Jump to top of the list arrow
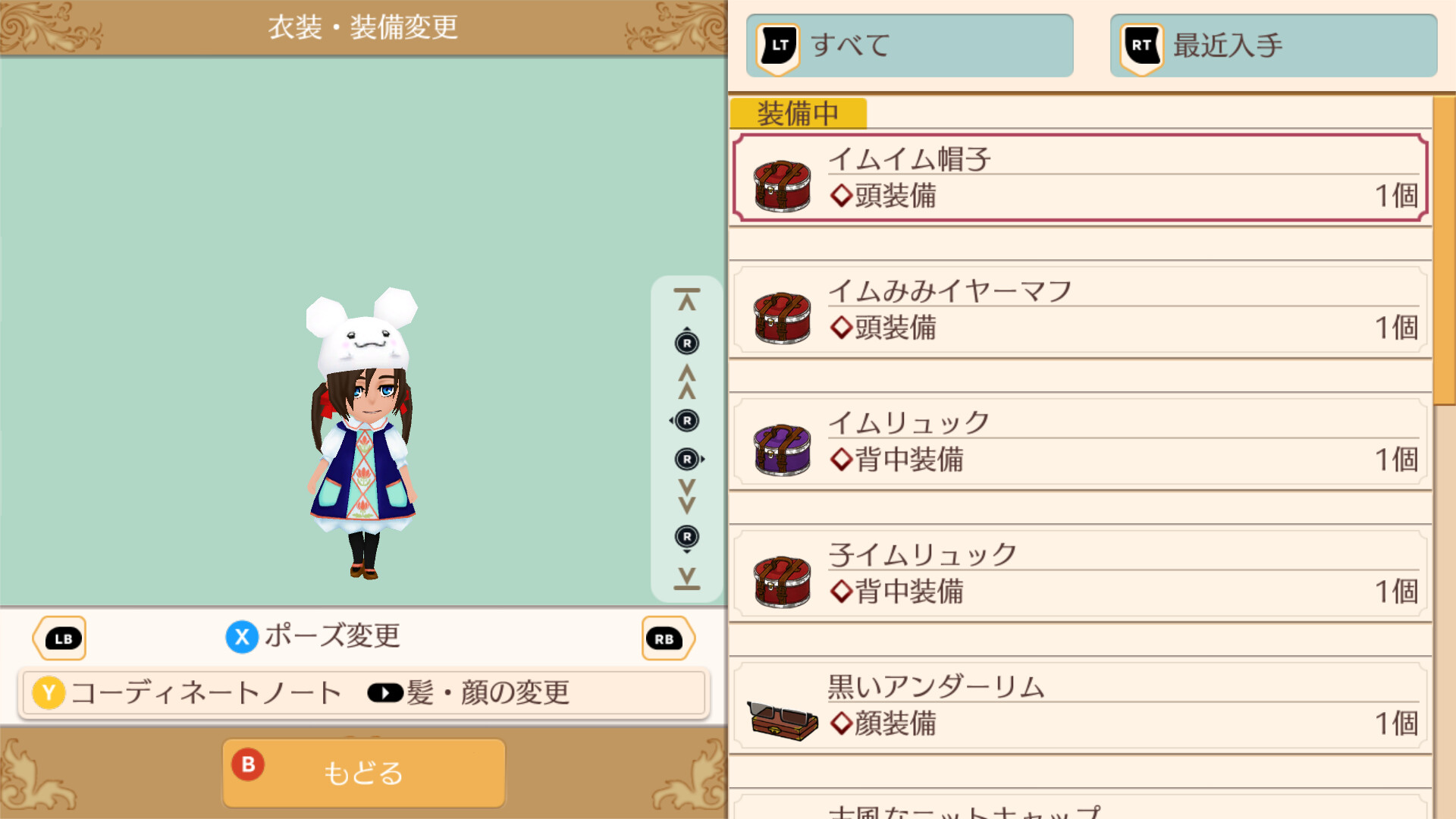This screenshot has height=819, width=1456. tap(687, 300)
